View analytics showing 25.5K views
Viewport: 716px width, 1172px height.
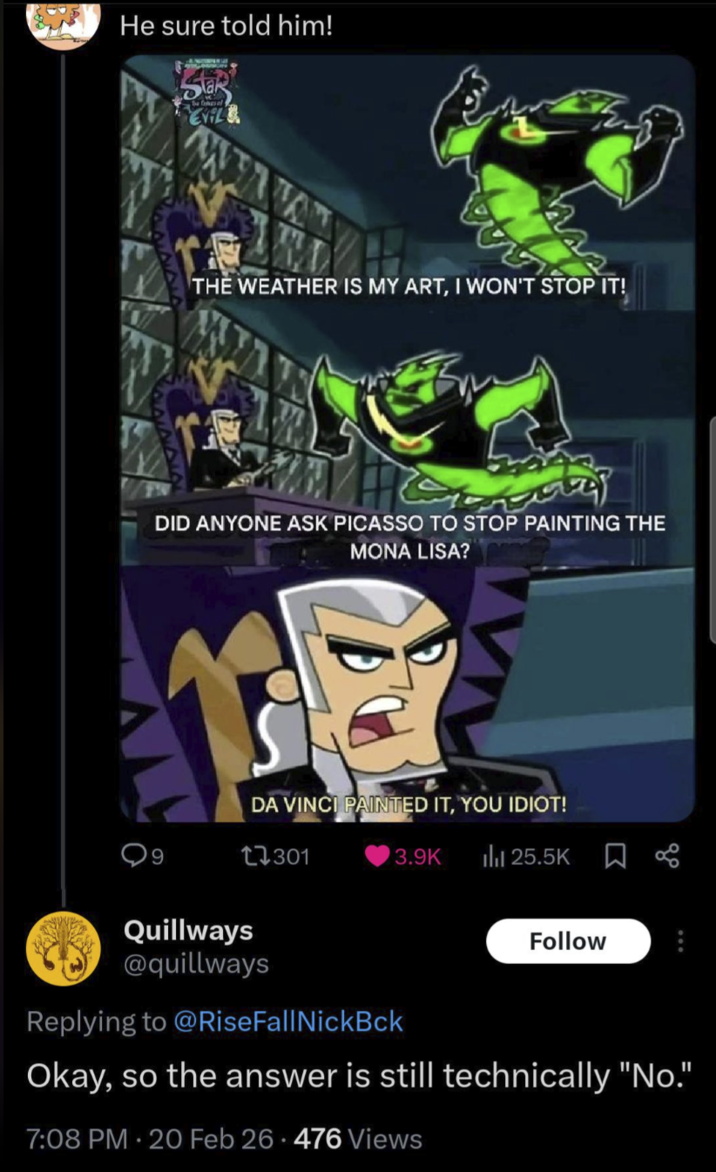click(x=493, y=856)
